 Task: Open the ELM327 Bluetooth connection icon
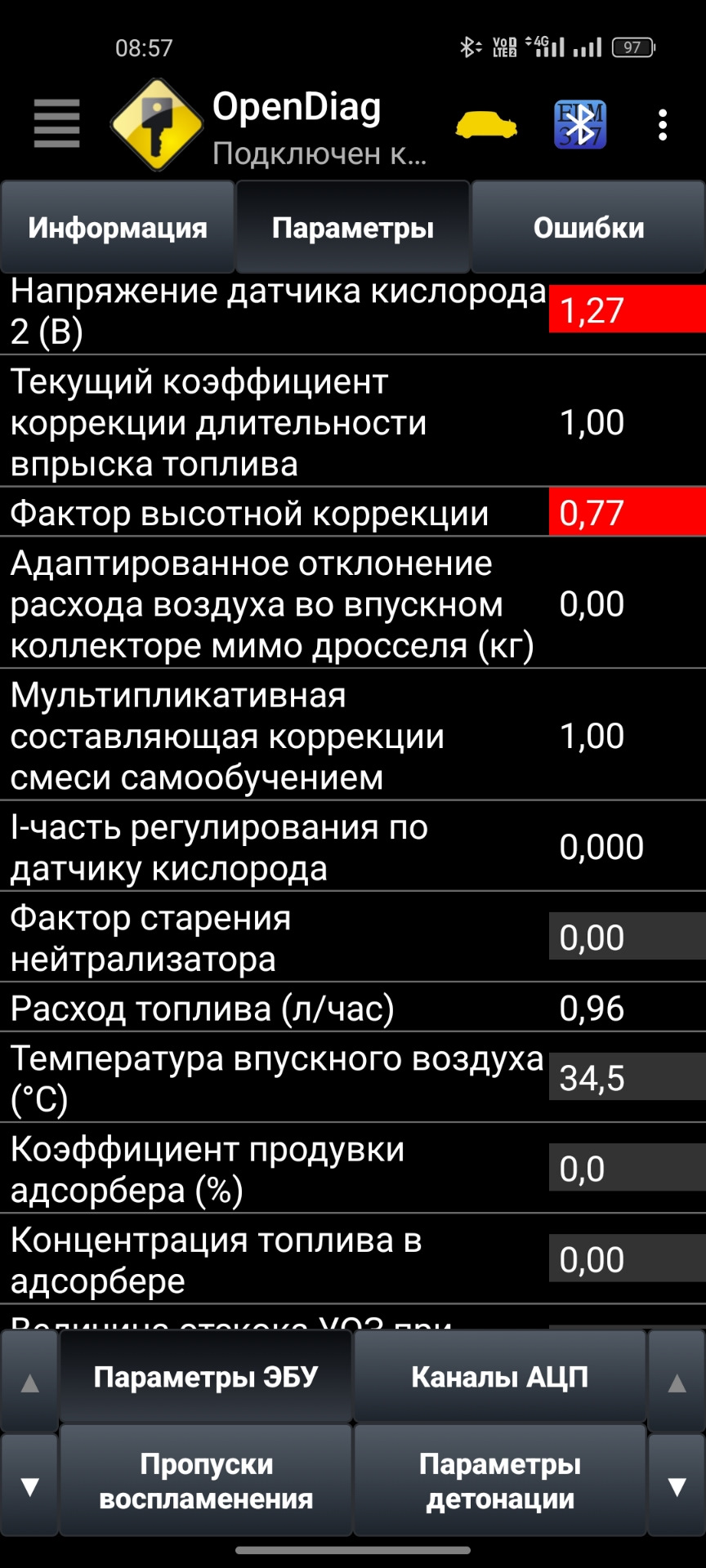(580, 125)
